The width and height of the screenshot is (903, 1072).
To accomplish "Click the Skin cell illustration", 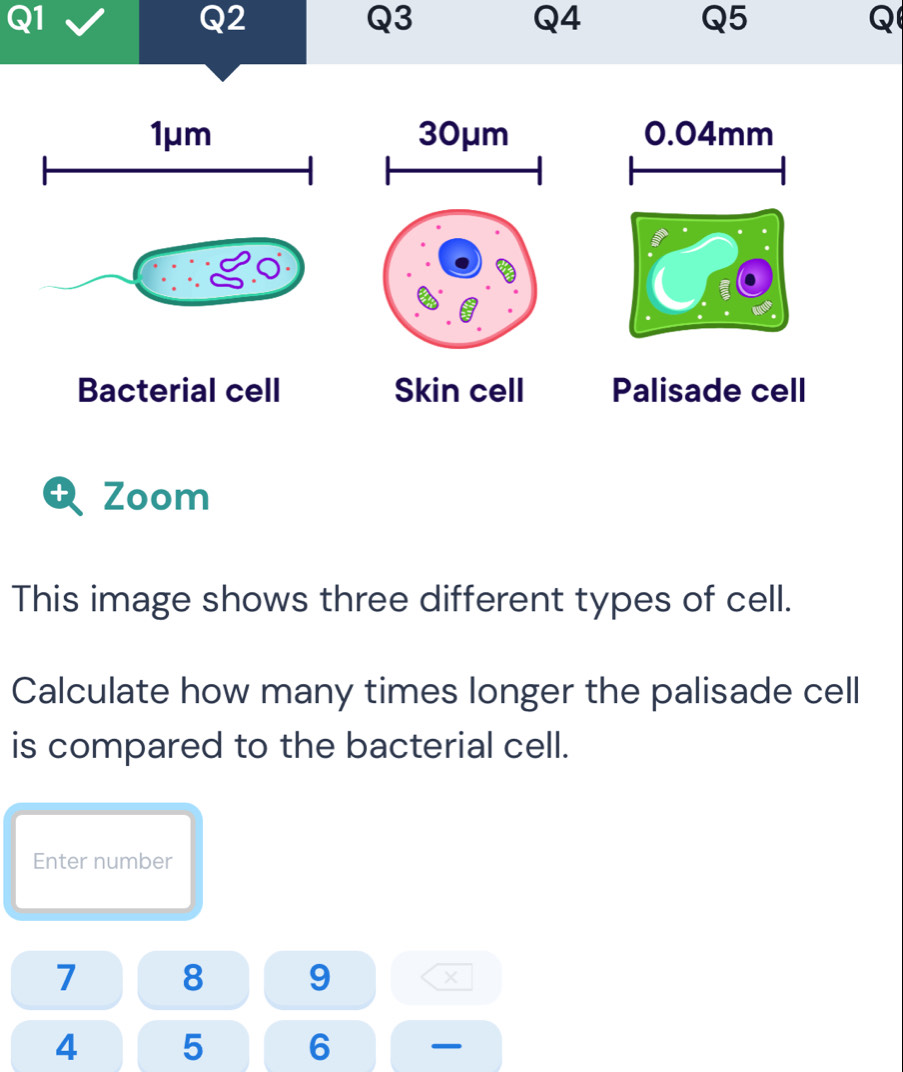I will [460, 278].
